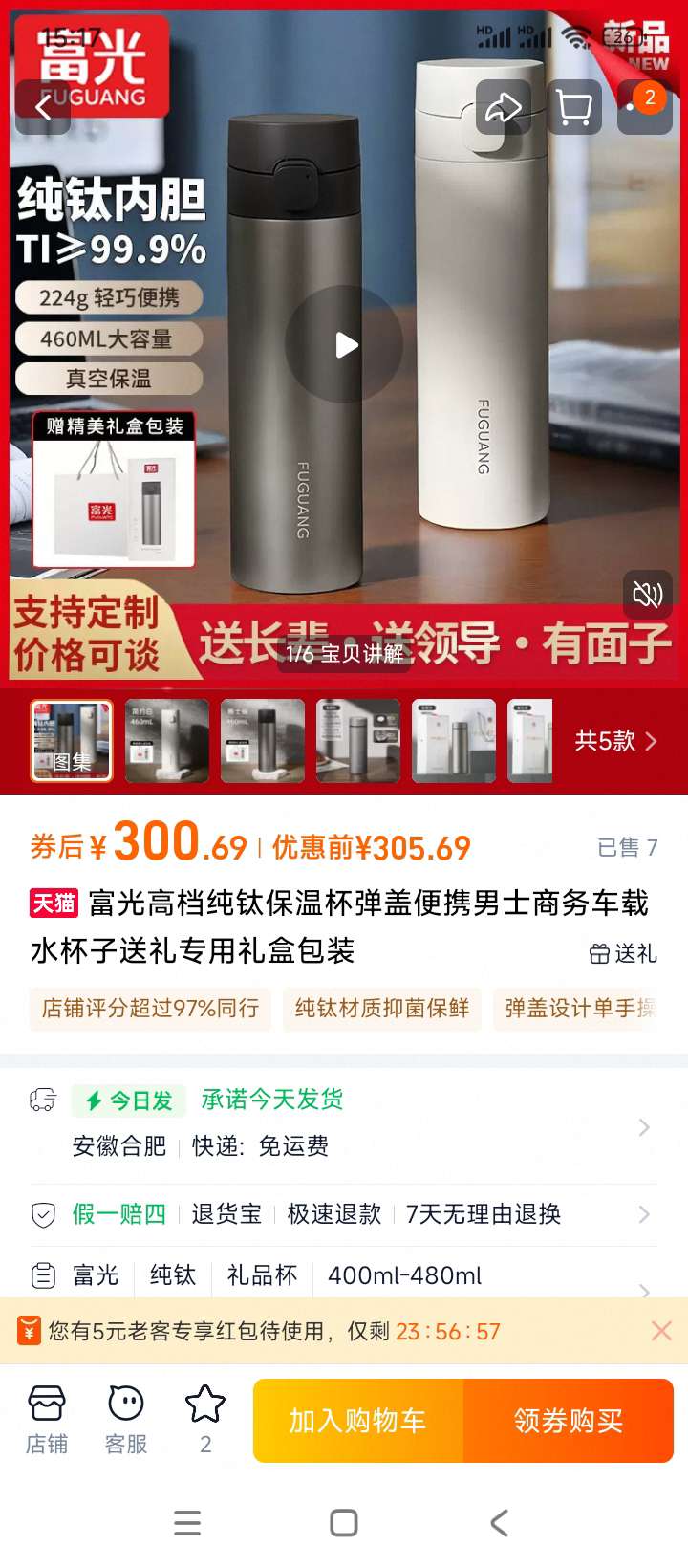Open the shopping cart icon
Screen dimensions: 688x1568
pos(573,107)
